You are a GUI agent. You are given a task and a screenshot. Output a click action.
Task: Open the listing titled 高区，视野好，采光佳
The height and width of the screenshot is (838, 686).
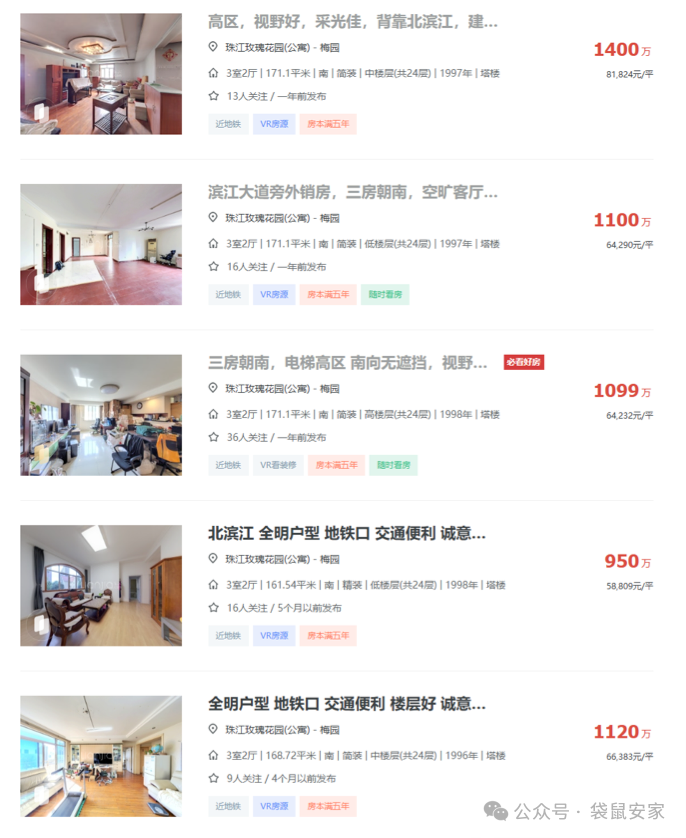coord(352,22)
